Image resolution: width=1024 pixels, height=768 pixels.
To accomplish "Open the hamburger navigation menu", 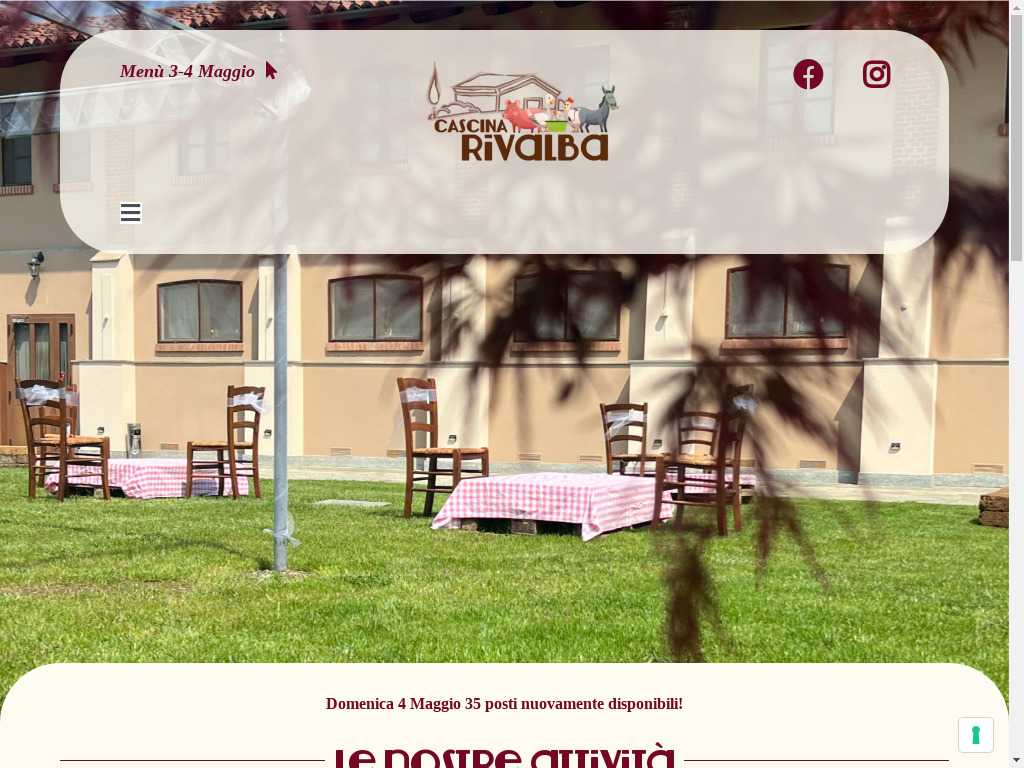I will [x=131, y=212].
